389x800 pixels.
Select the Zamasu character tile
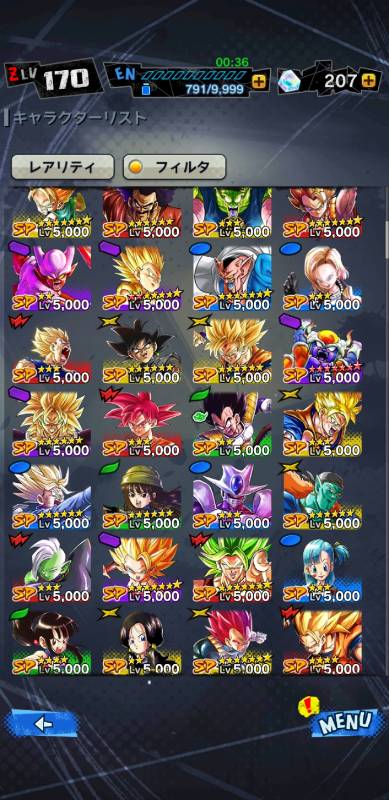click(x=52, y=570)
